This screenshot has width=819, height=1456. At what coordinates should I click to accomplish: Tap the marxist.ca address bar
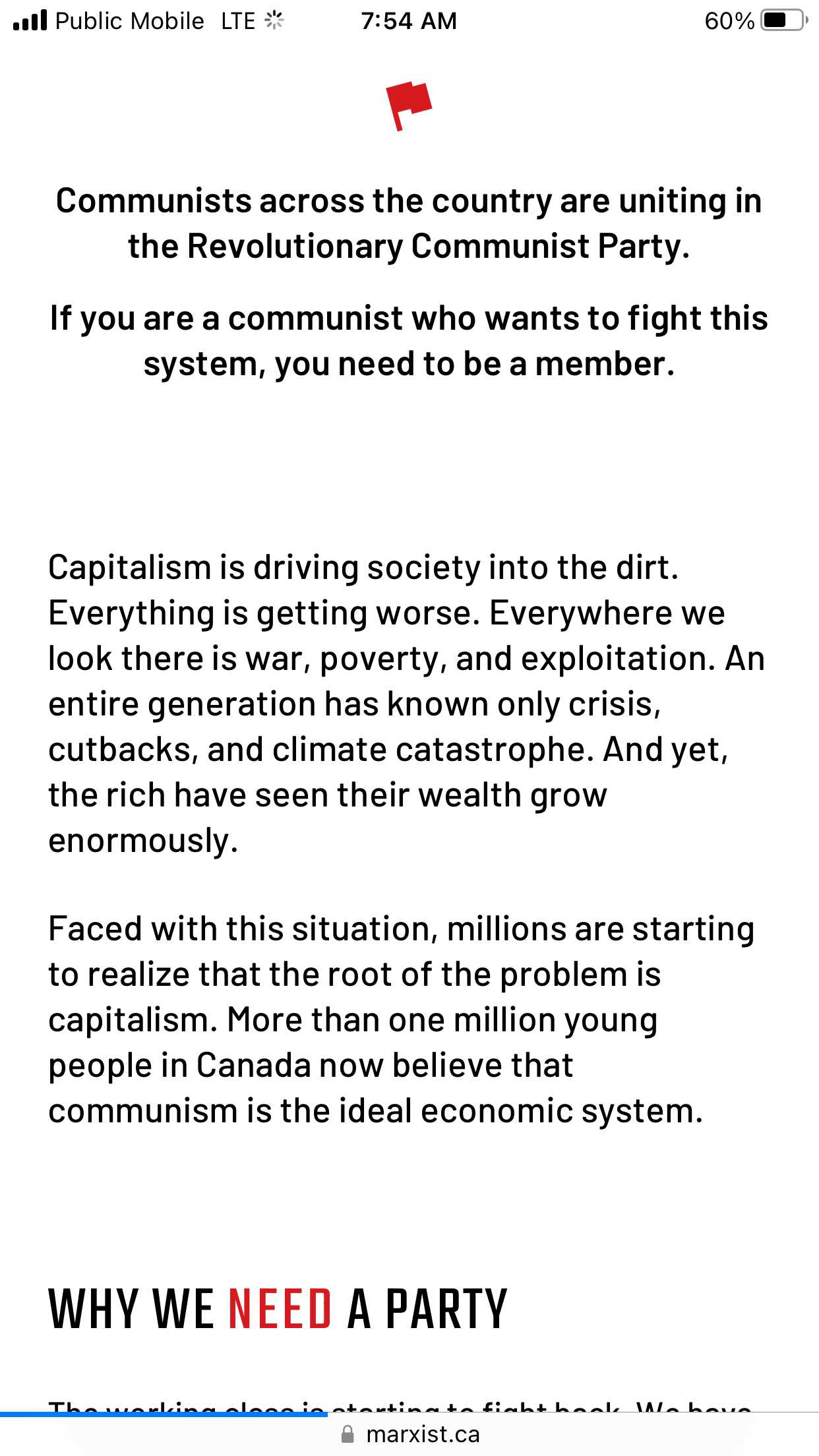coord(410,1434)
